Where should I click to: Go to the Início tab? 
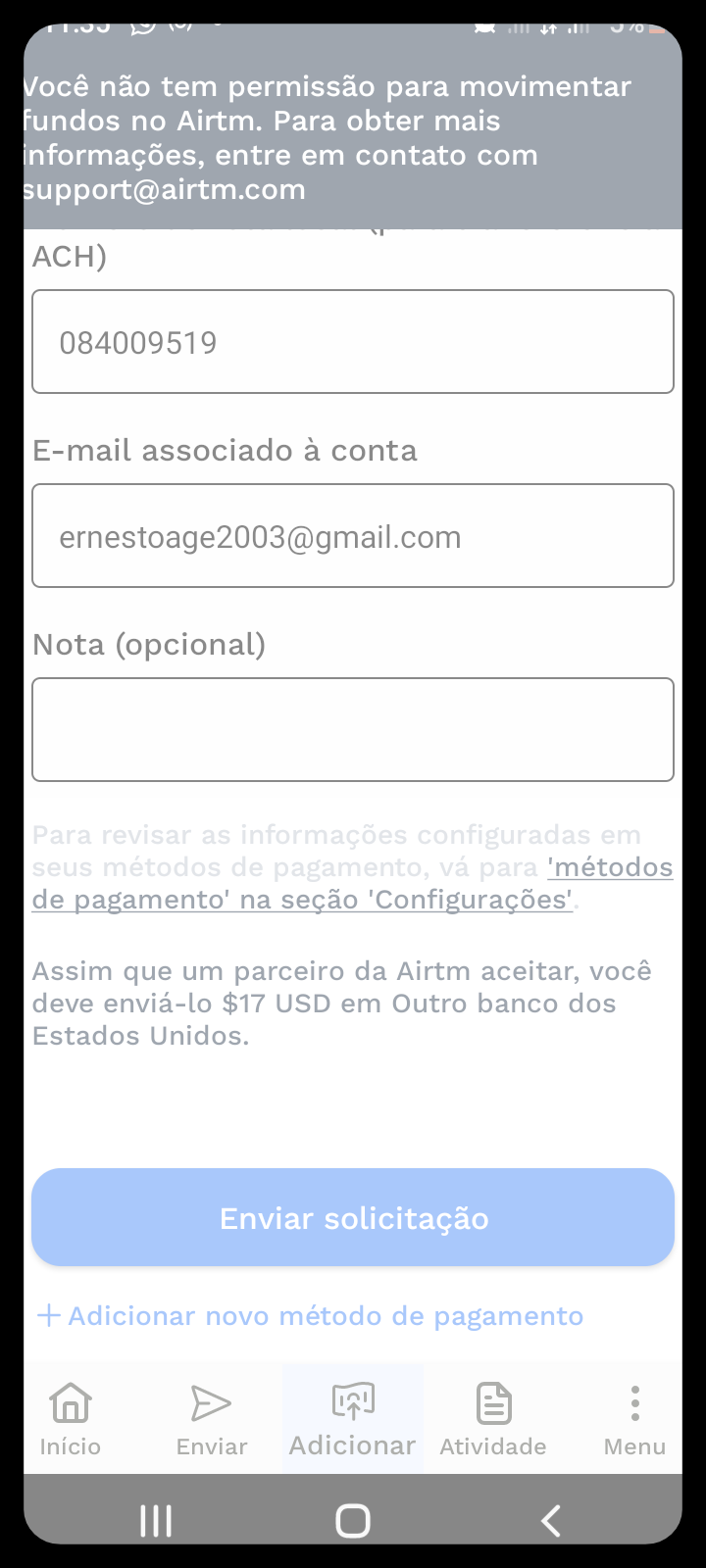(x=71, y=1419)
